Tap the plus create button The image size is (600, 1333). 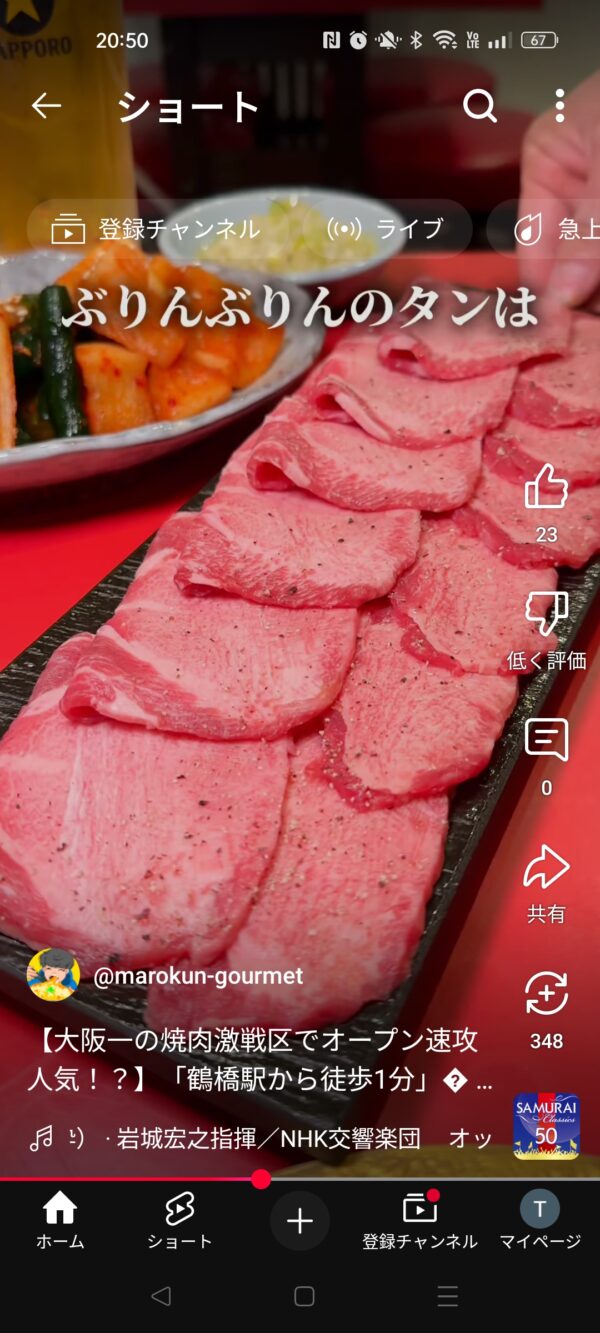300,1221
